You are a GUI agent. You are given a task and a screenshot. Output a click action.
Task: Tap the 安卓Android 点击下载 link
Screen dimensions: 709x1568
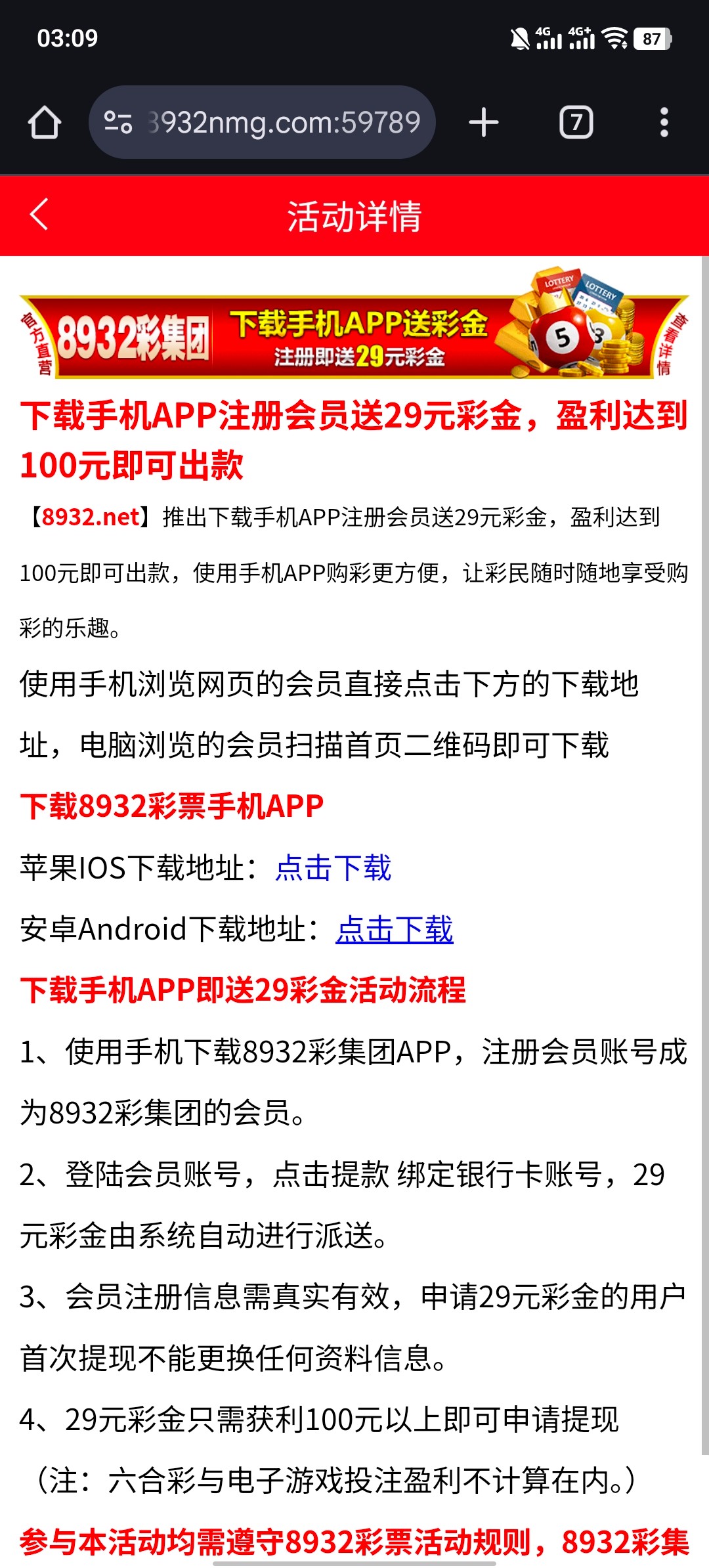(394, 929)
